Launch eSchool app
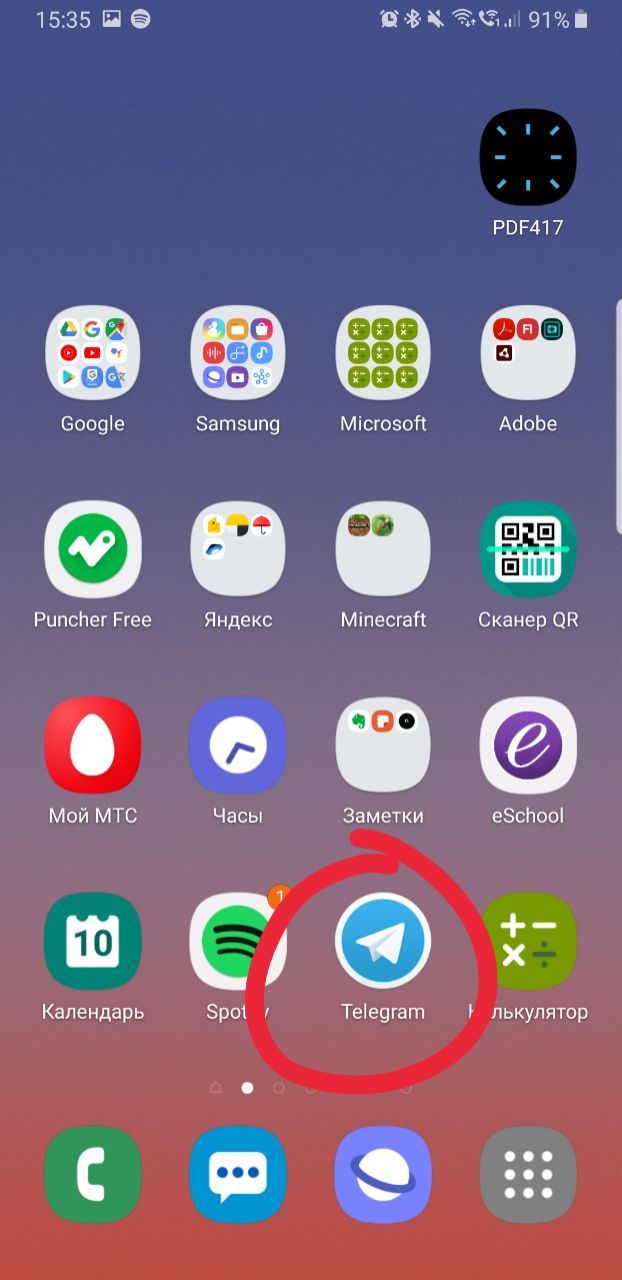The image size is (622, 1280). click(x=528, y=745)
